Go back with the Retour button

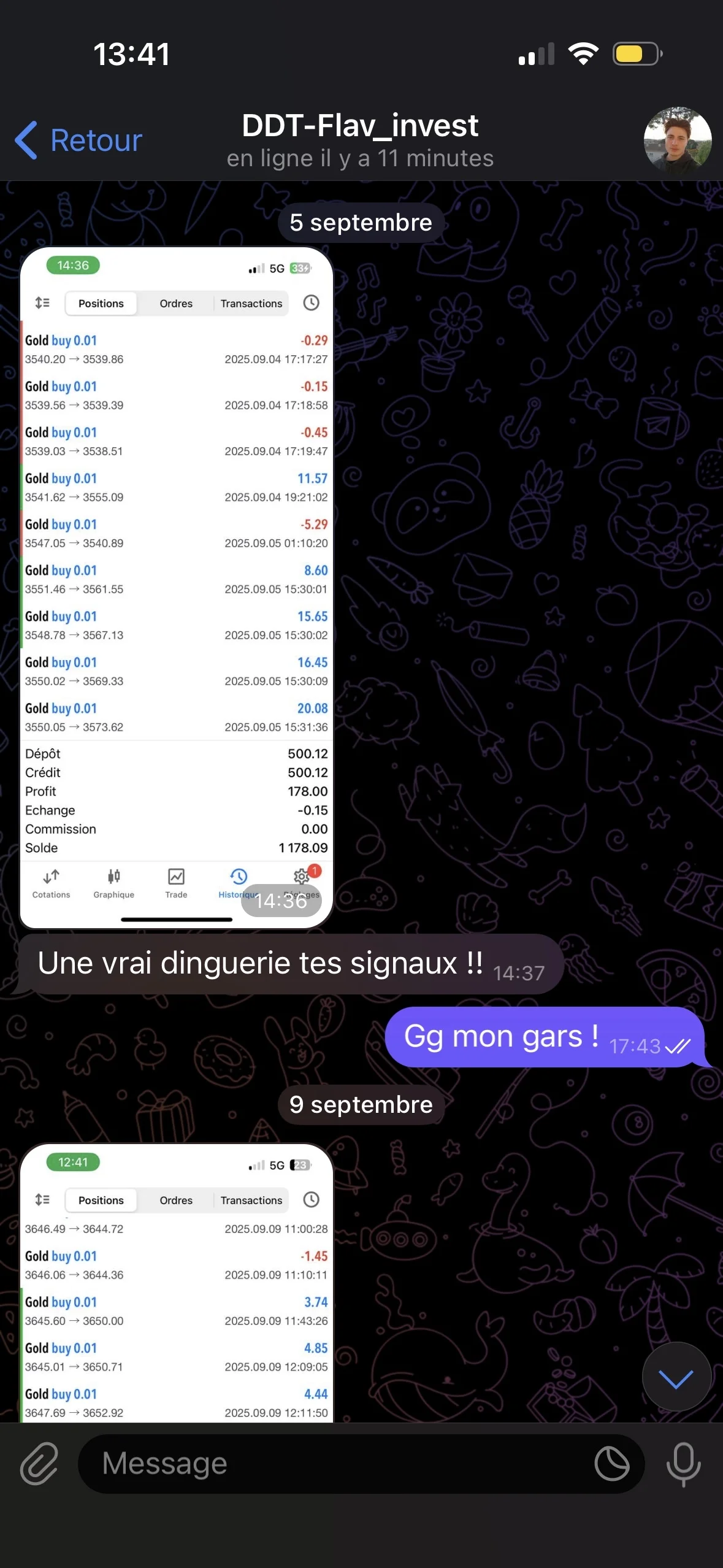pos(78,140)
